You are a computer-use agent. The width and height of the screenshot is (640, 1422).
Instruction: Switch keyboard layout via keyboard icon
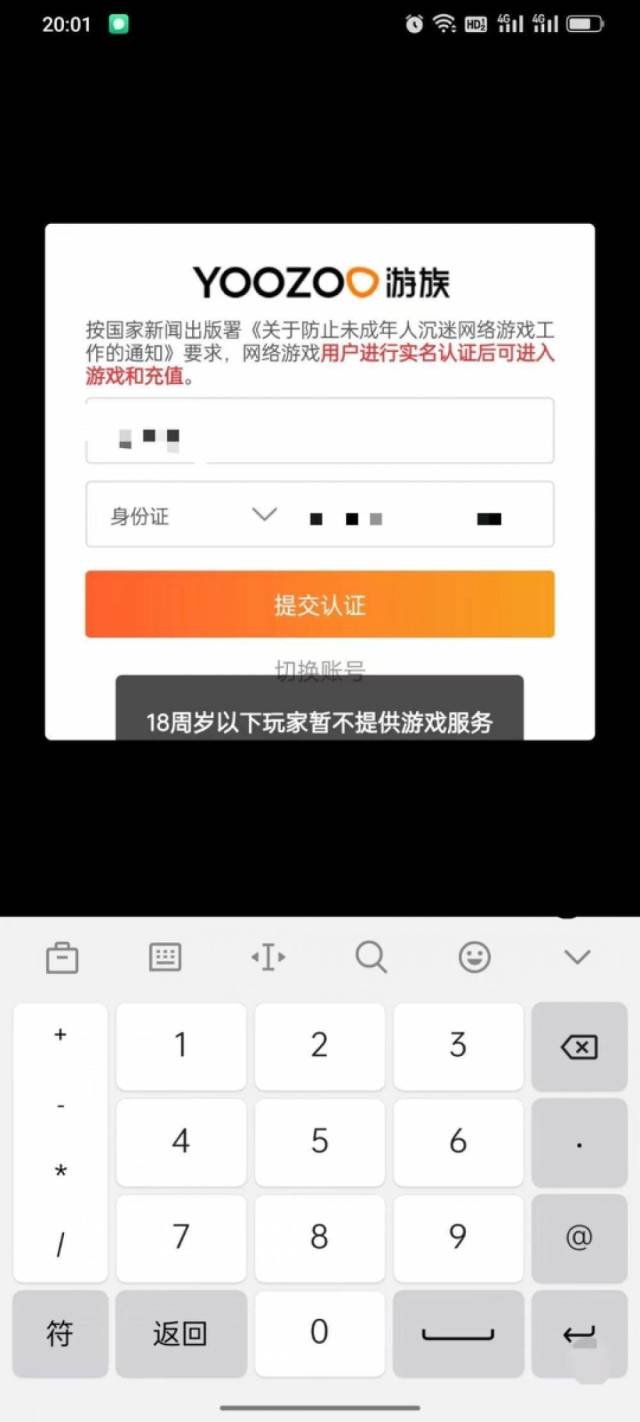(x=165, y=958)
